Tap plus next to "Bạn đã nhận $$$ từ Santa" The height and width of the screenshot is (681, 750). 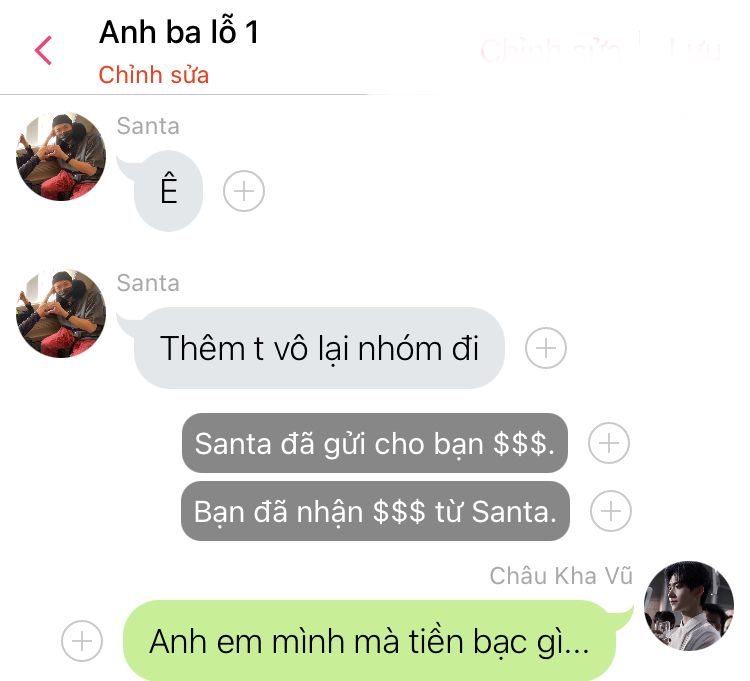[x=611, y=511]
